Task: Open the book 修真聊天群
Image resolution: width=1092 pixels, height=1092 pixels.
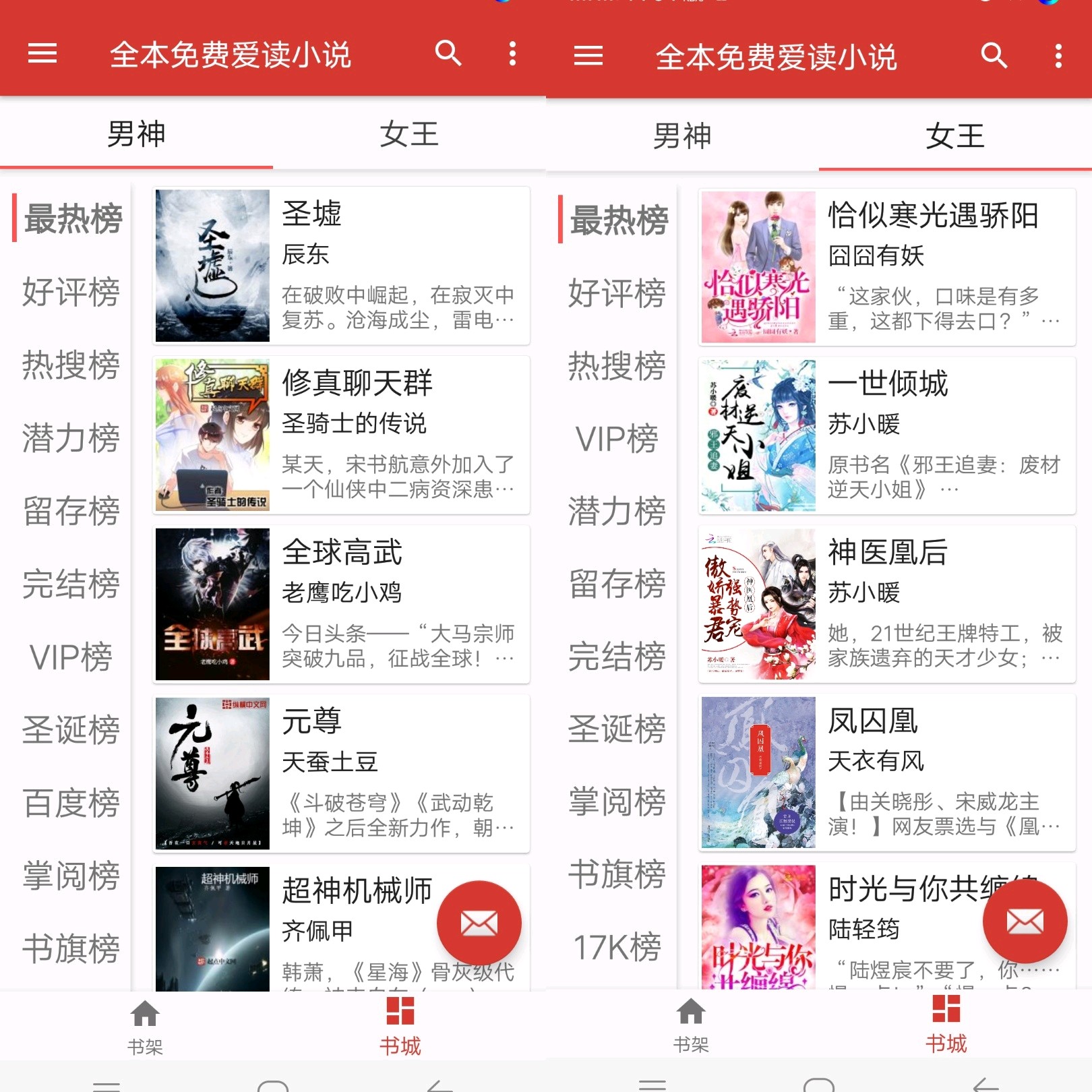Action: [341, 435]
